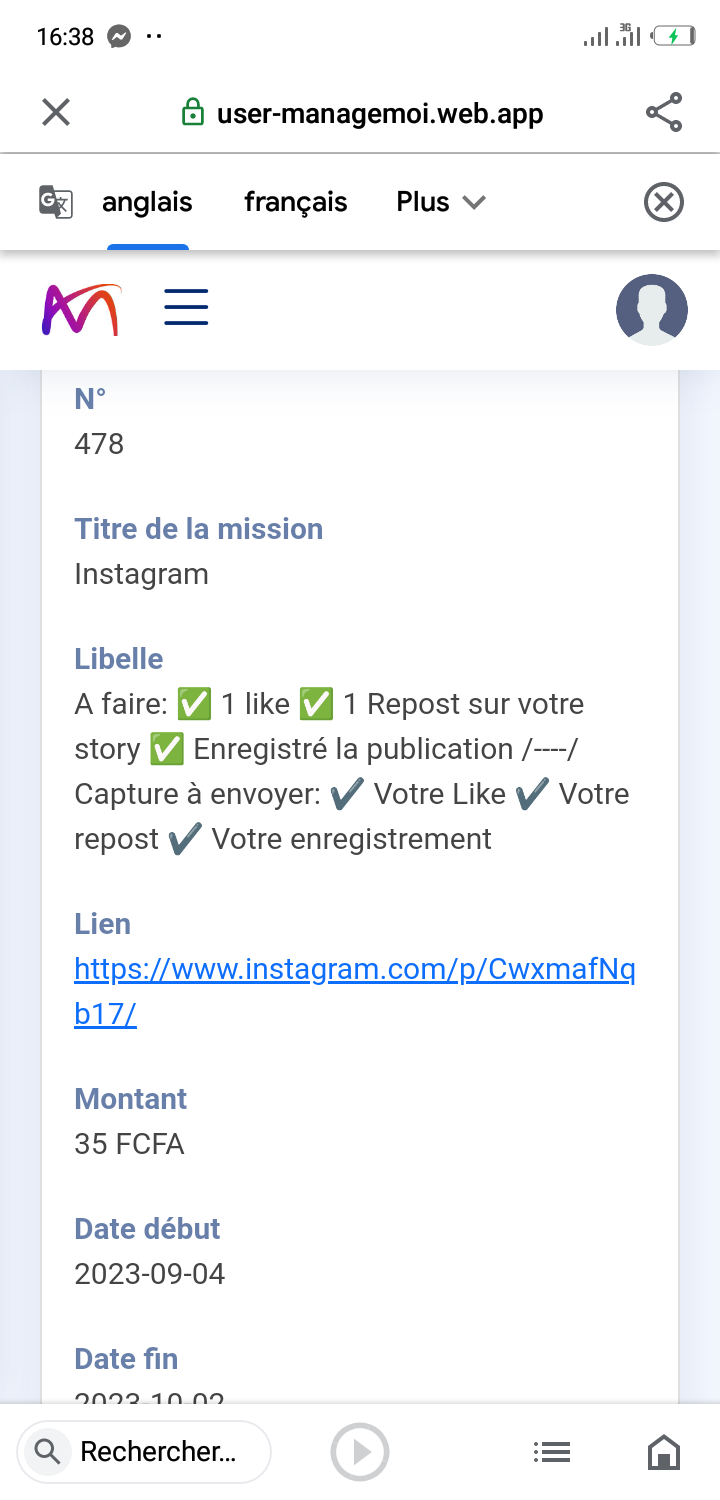
Task: Open the hamburger menu
Action: pos(186,307)
